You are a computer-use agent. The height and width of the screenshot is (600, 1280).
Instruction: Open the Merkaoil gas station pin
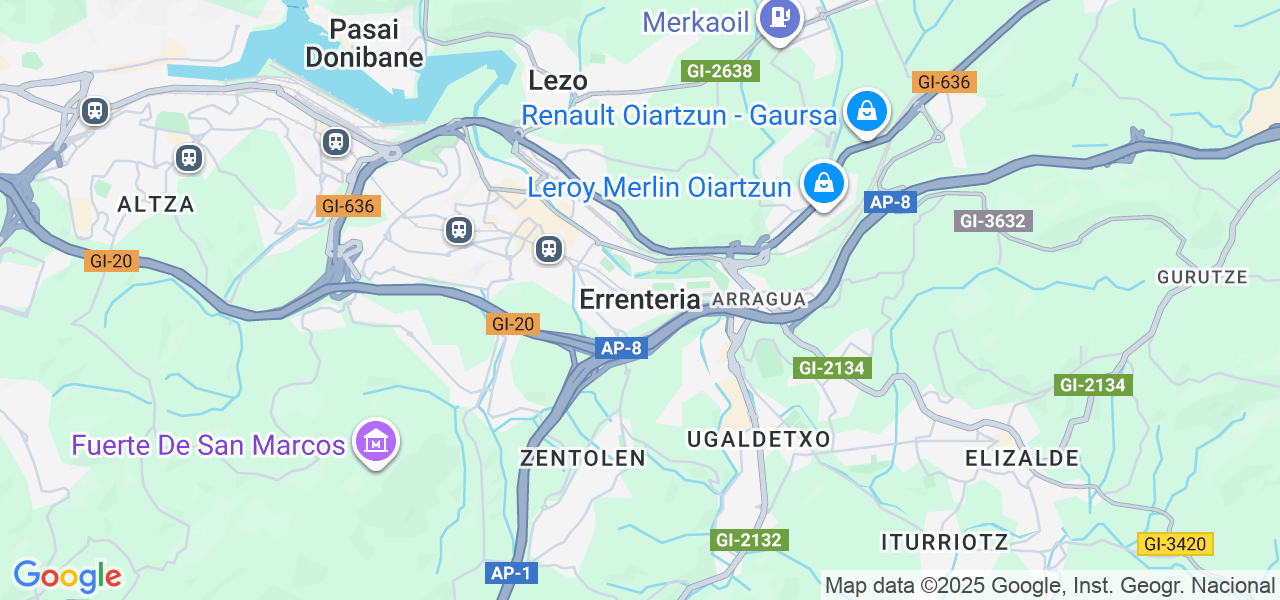[779, 19]
